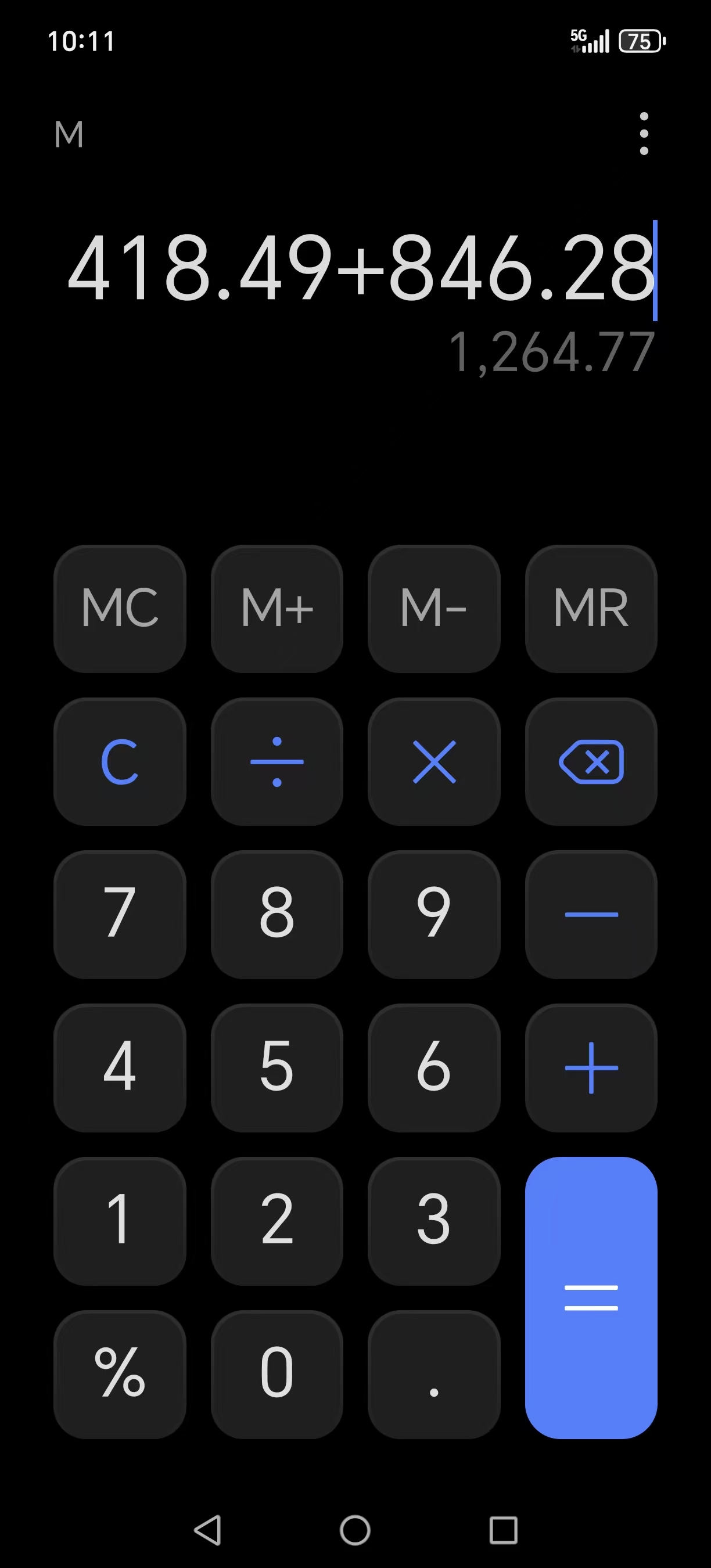The width and height of the screenshot is (711, 1568).
Task: Clear stored memory with MC
Action: (x=120, y=608)
